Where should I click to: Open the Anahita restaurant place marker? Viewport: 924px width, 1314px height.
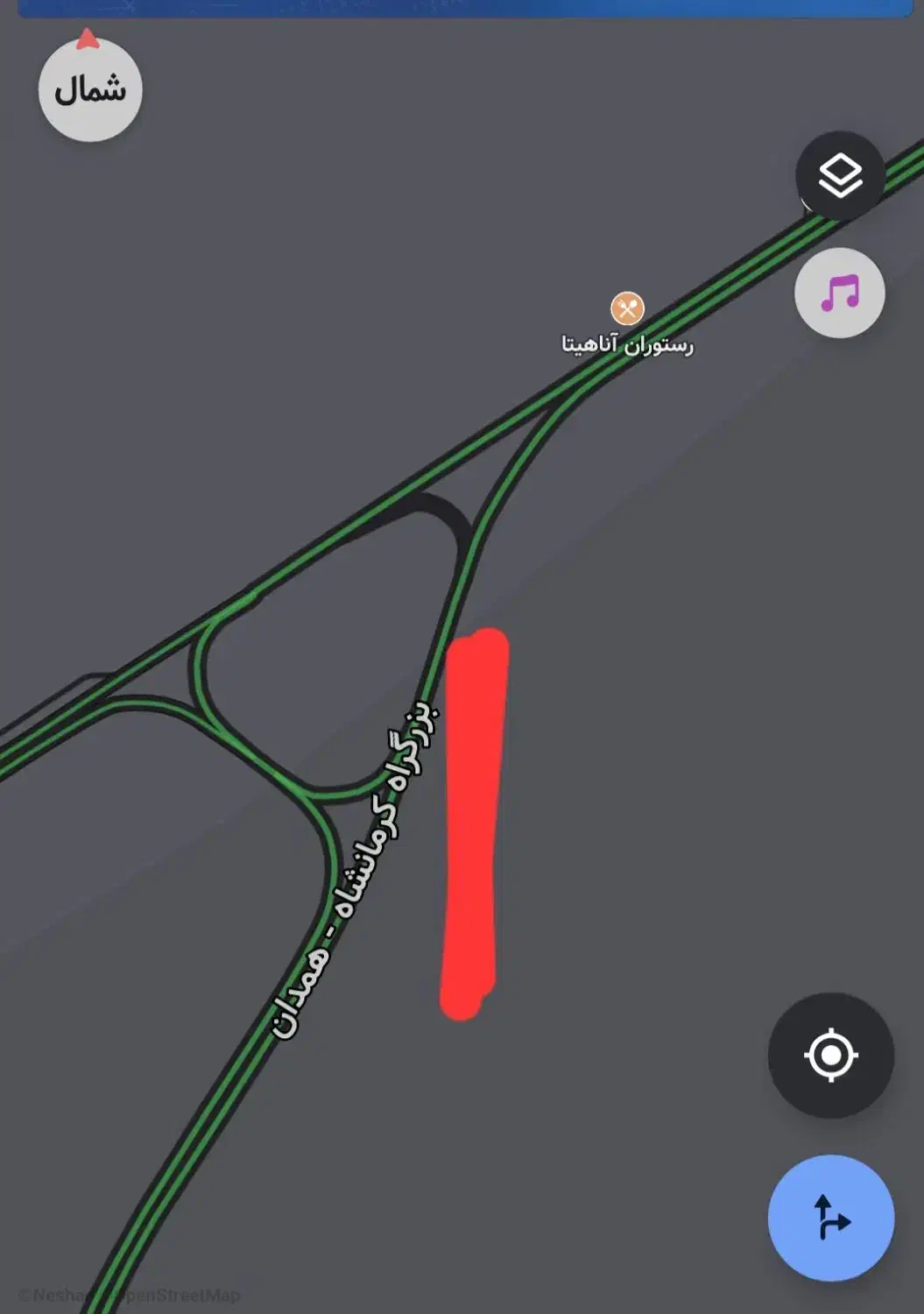pyautogui.click(x=627, y=308)
